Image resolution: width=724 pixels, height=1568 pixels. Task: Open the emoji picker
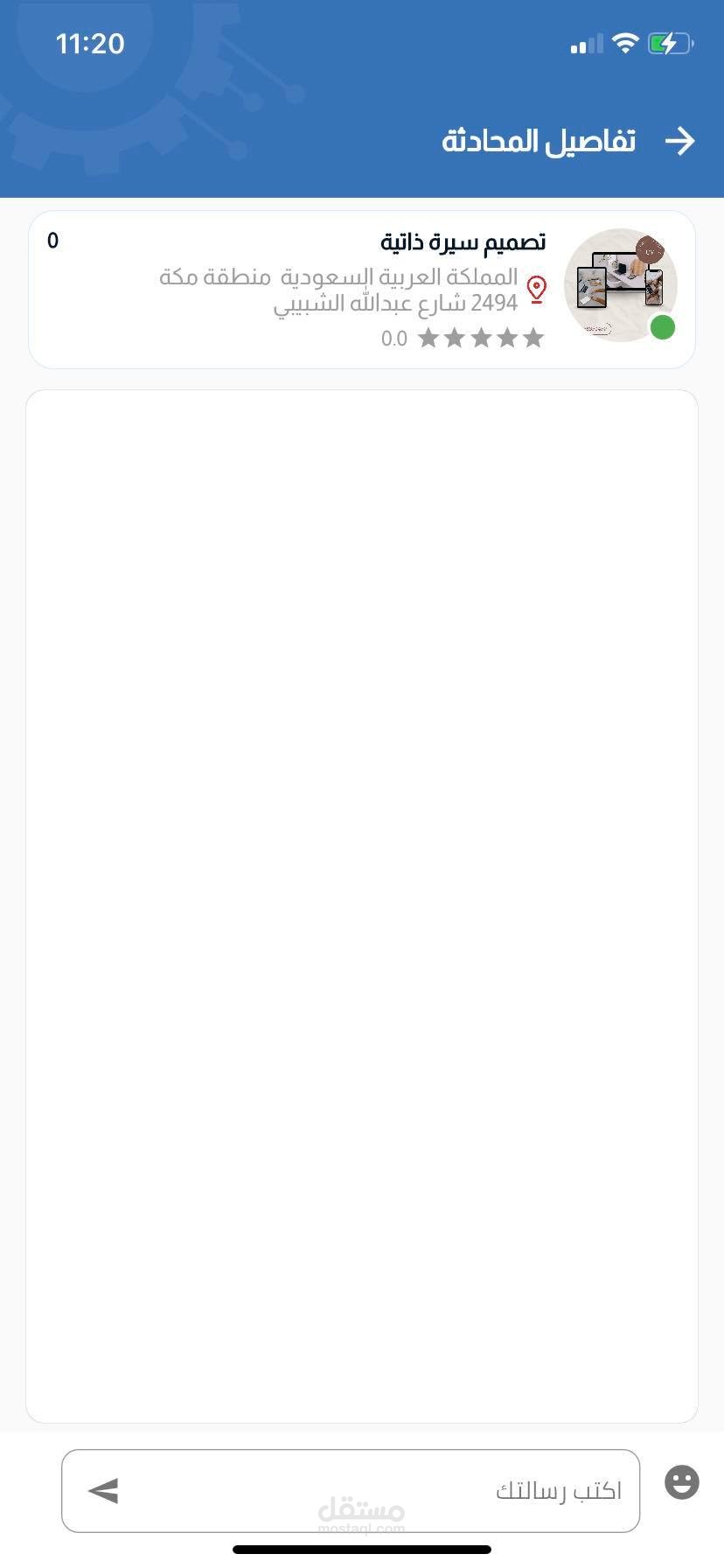point(682,1482)
